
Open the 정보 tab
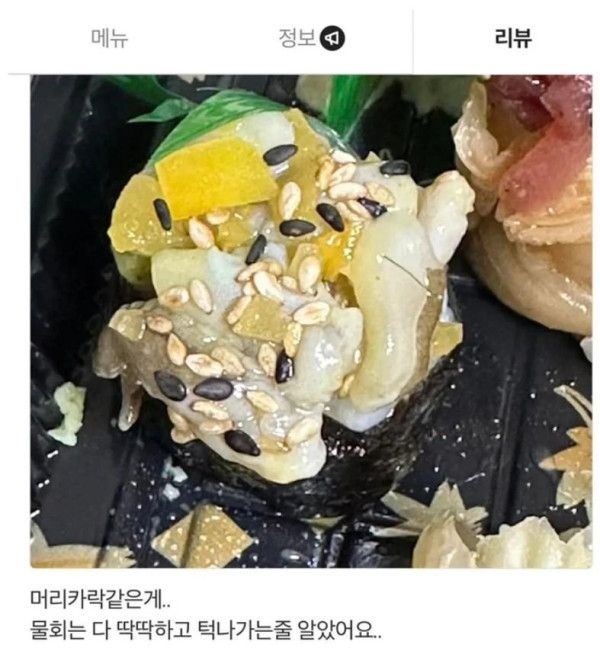point(310,38)
